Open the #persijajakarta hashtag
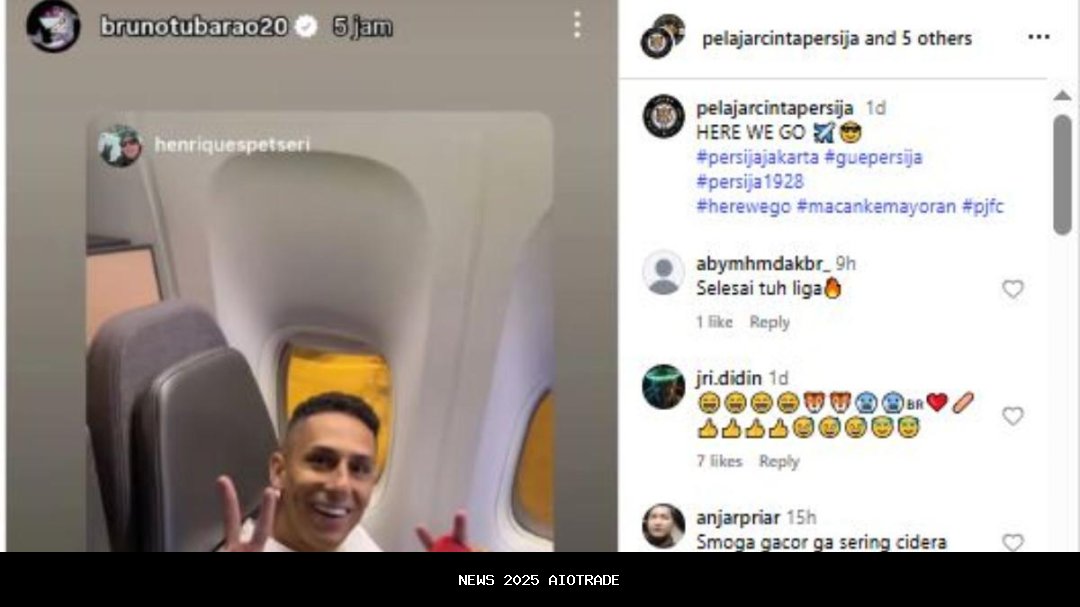Image resolution: width=1080 pixels, height=607 pixels. 757,157
